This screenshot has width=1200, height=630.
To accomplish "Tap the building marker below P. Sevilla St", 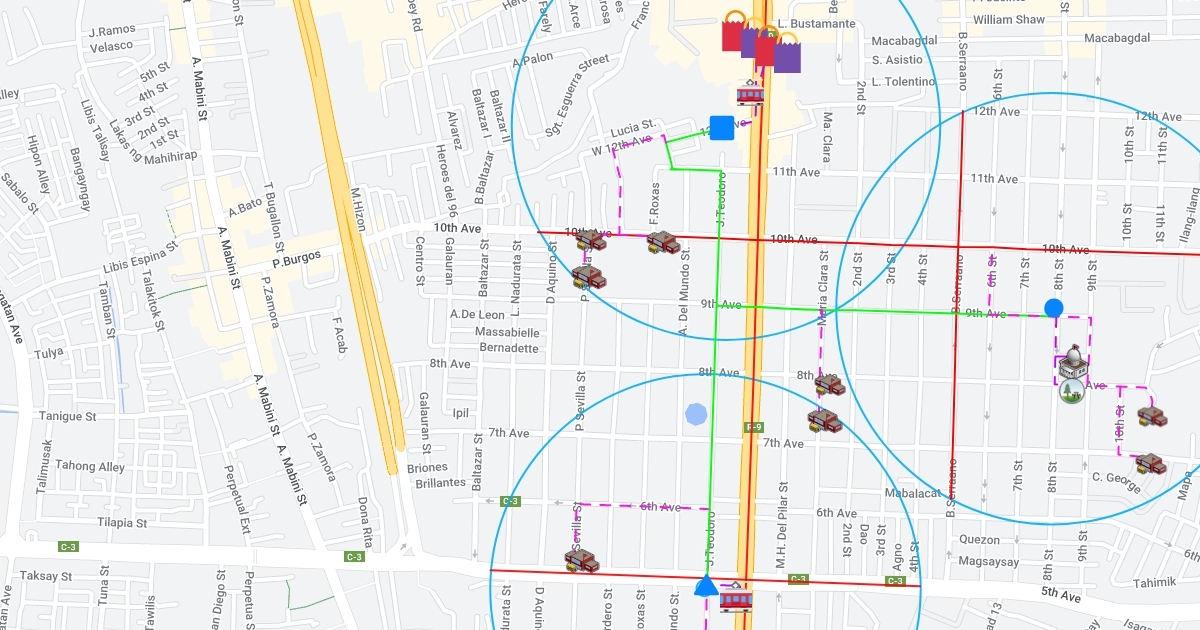I will 581,561.
